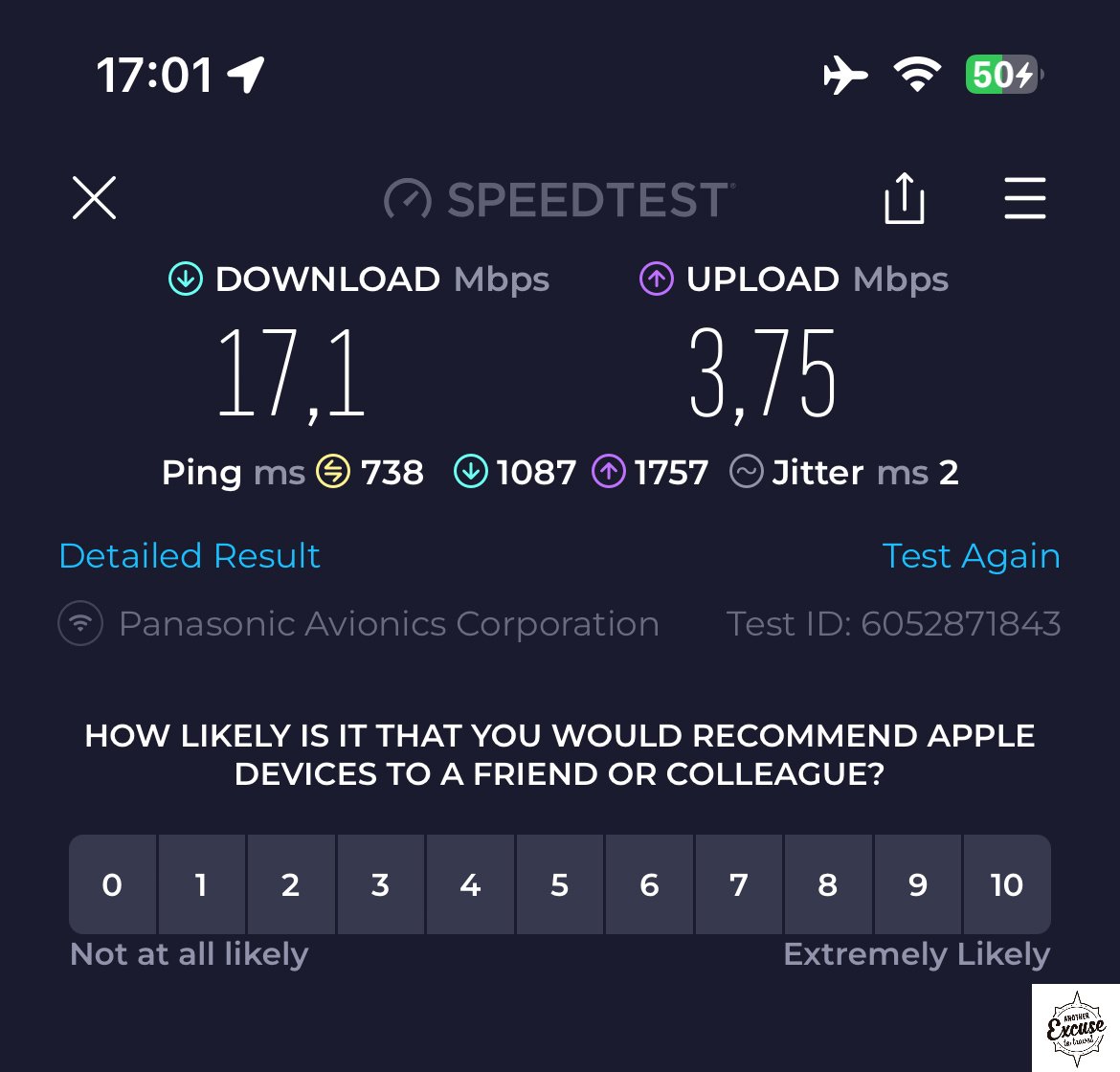This screenshot has width=1120, height=1072.
Task: Close the speed test result
Action: (94, 198)
